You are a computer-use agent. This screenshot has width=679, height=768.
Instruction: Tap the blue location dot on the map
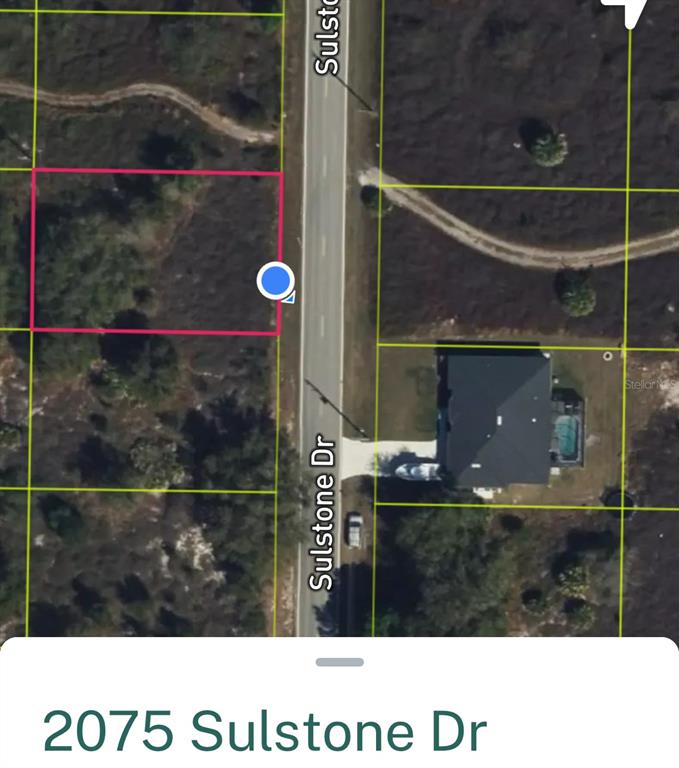tap(275, 281)
